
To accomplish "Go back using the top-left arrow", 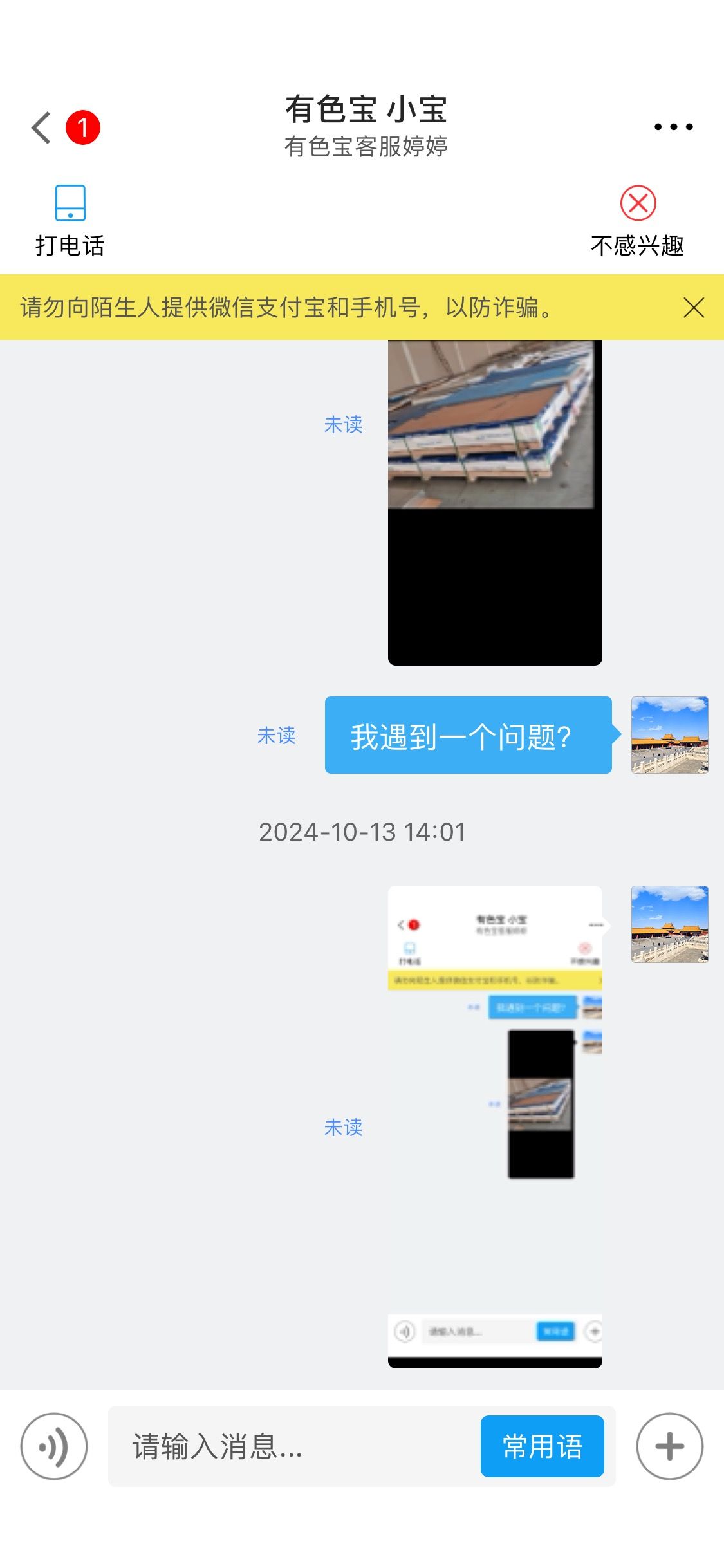I will [x=41, y=127].
